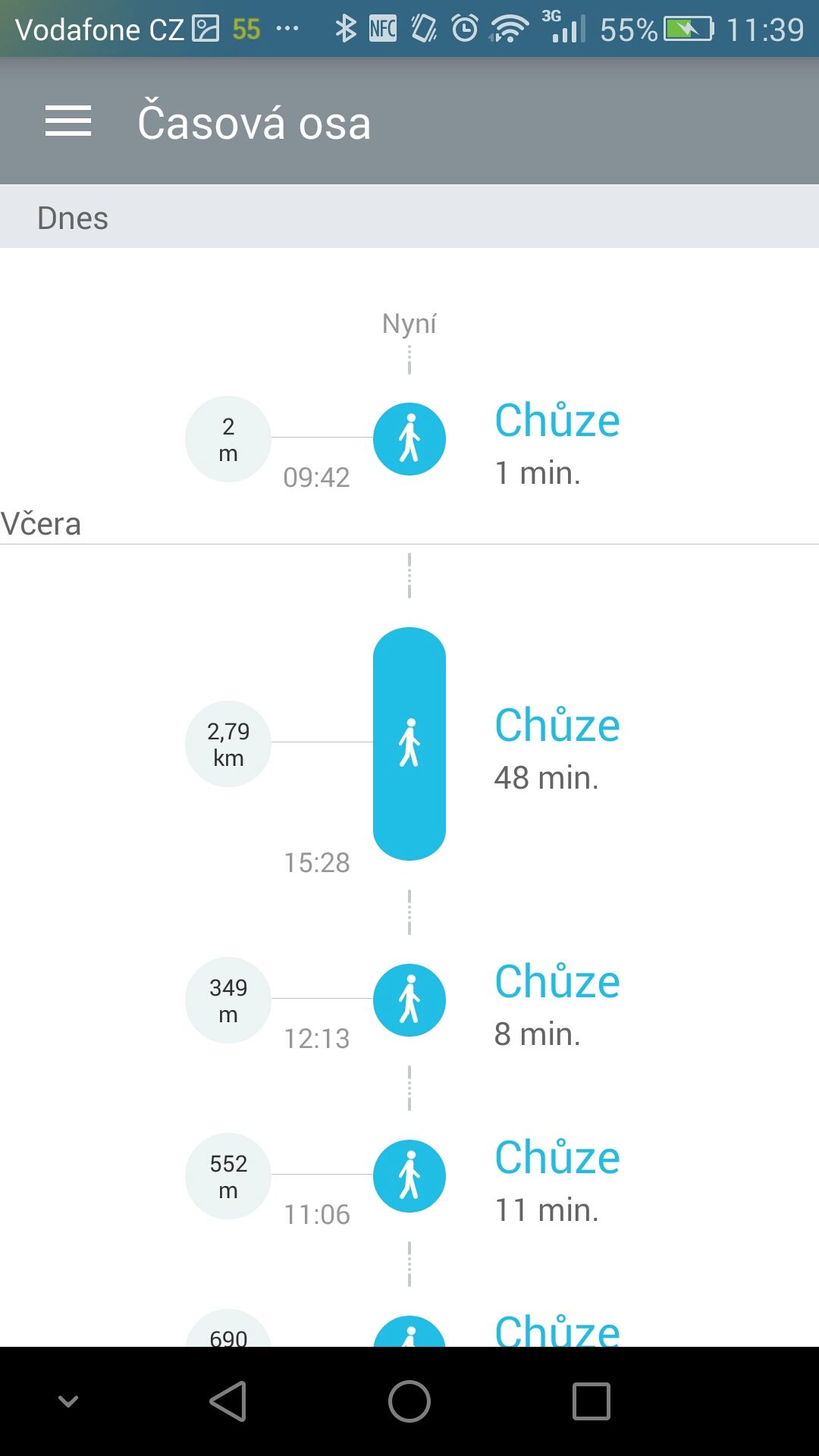Open the 48 min. walk of 2,79 km
Screen dimensions: 819x1456
pos(409,743)
